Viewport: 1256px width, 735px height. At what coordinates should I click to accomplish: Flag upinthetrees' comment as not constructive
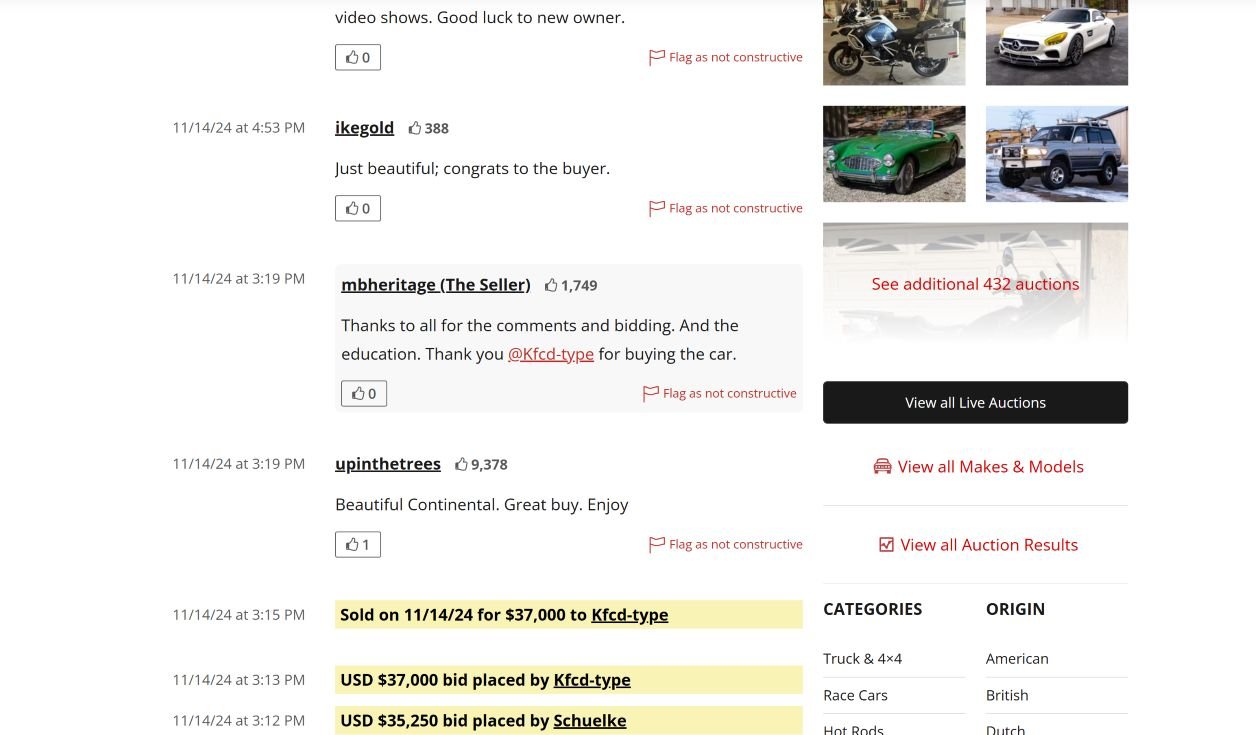click(x=726, y=544)
